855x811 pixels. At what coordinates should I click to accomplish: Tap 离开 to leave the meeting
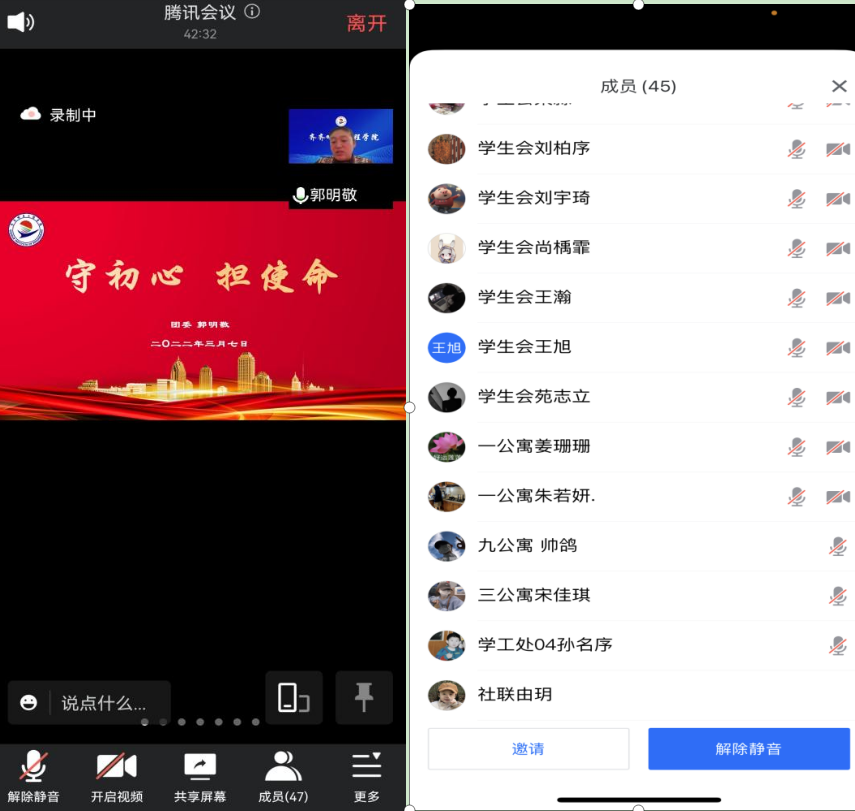(x=366, y=23)
